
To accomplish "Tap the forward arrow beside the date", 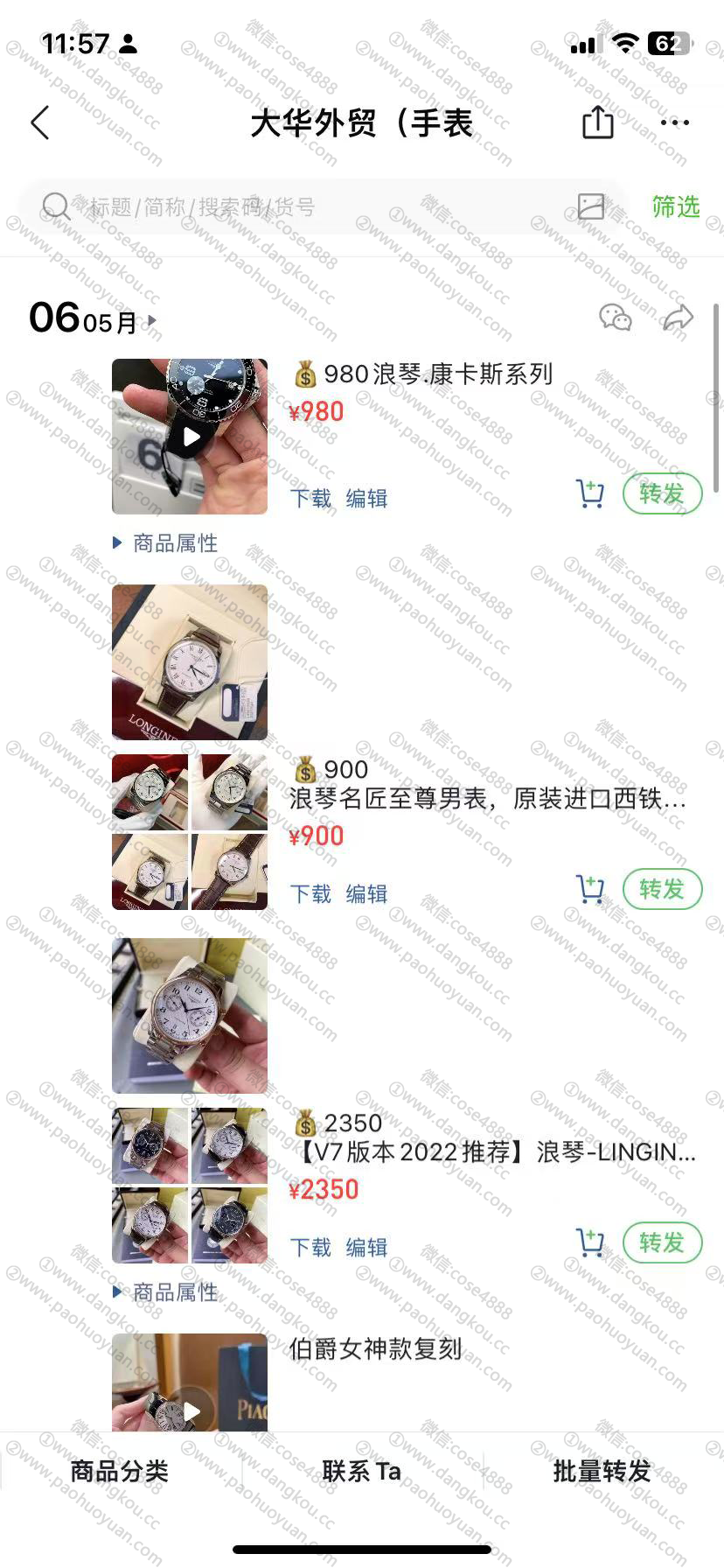I will click(678, 318).
